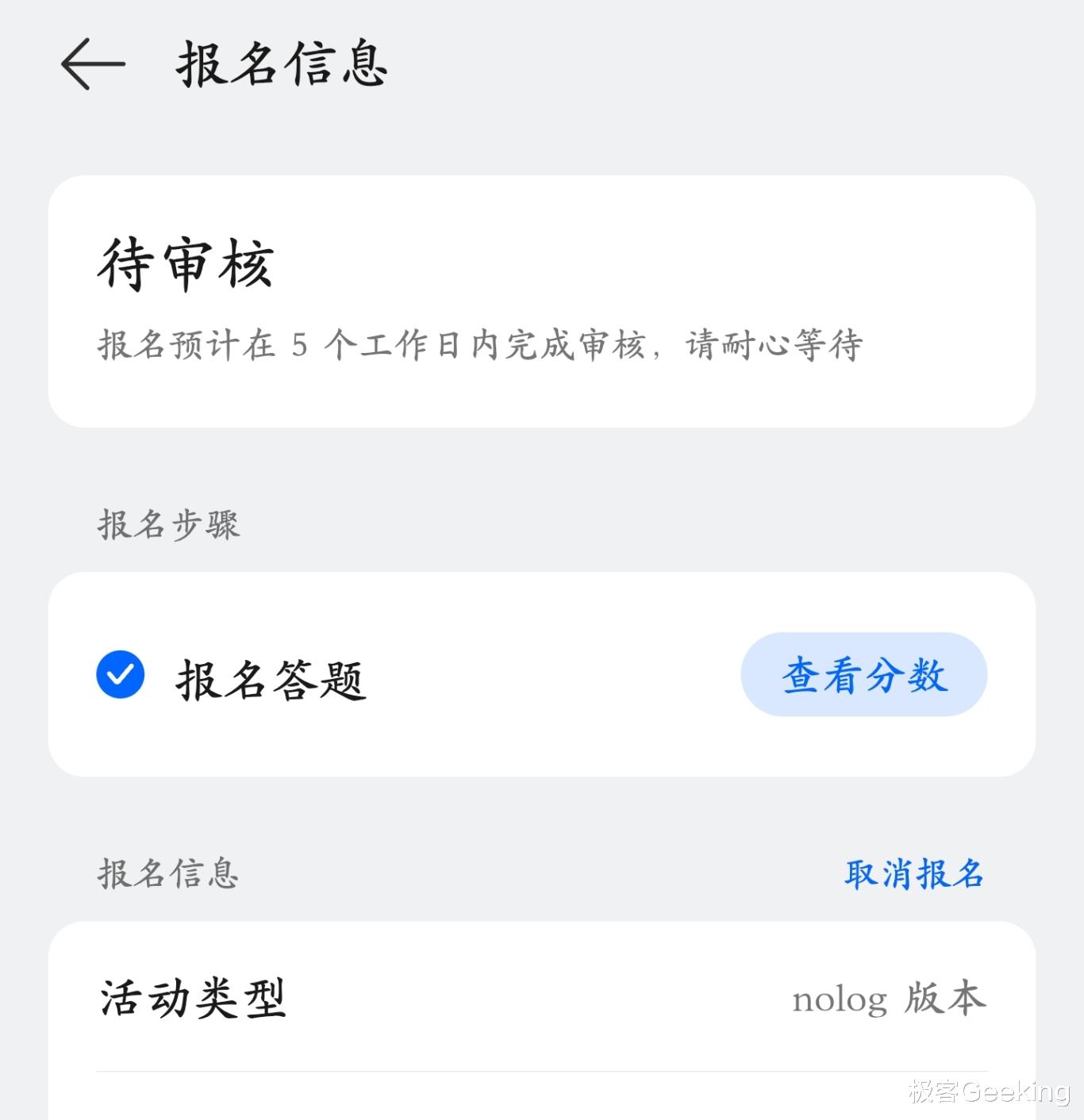Go back from 报名信息 page

click(92, 64)
